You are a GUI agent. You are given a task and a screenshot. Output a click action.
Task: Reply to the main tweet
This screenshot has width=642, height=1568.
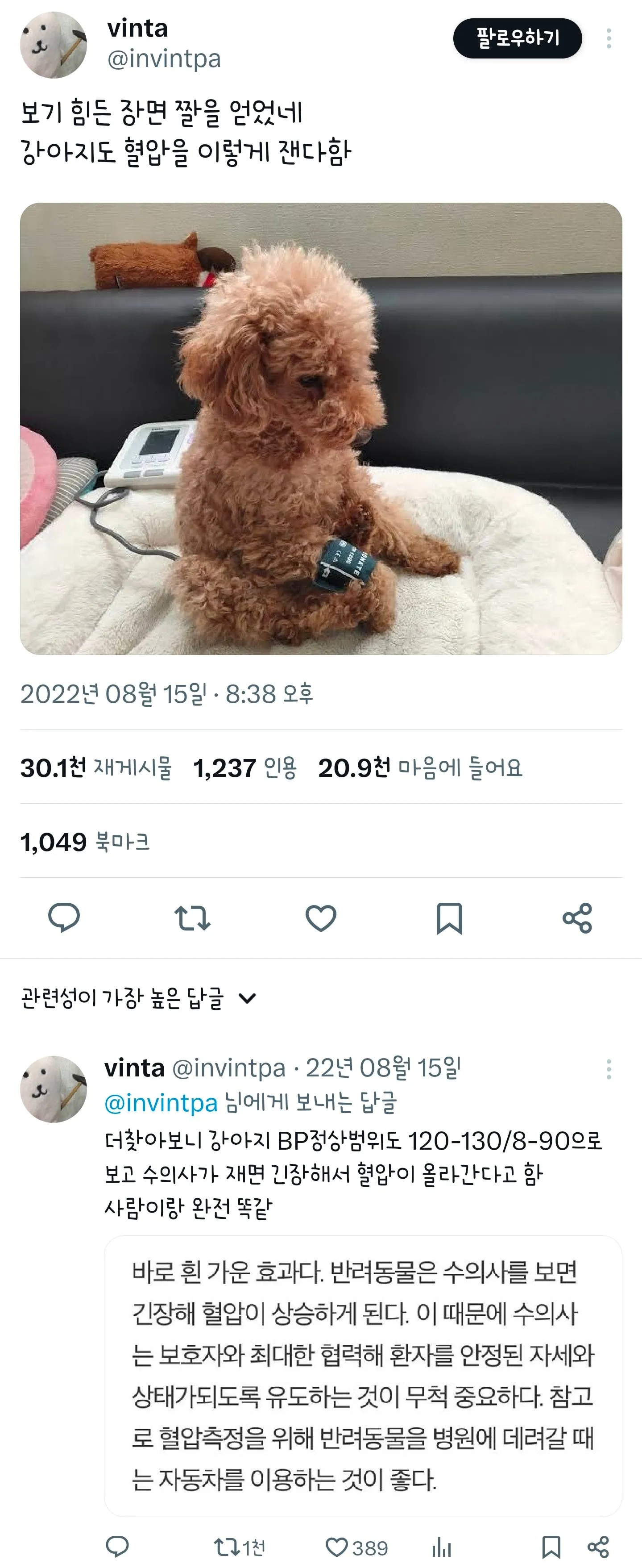coord(64,918)
